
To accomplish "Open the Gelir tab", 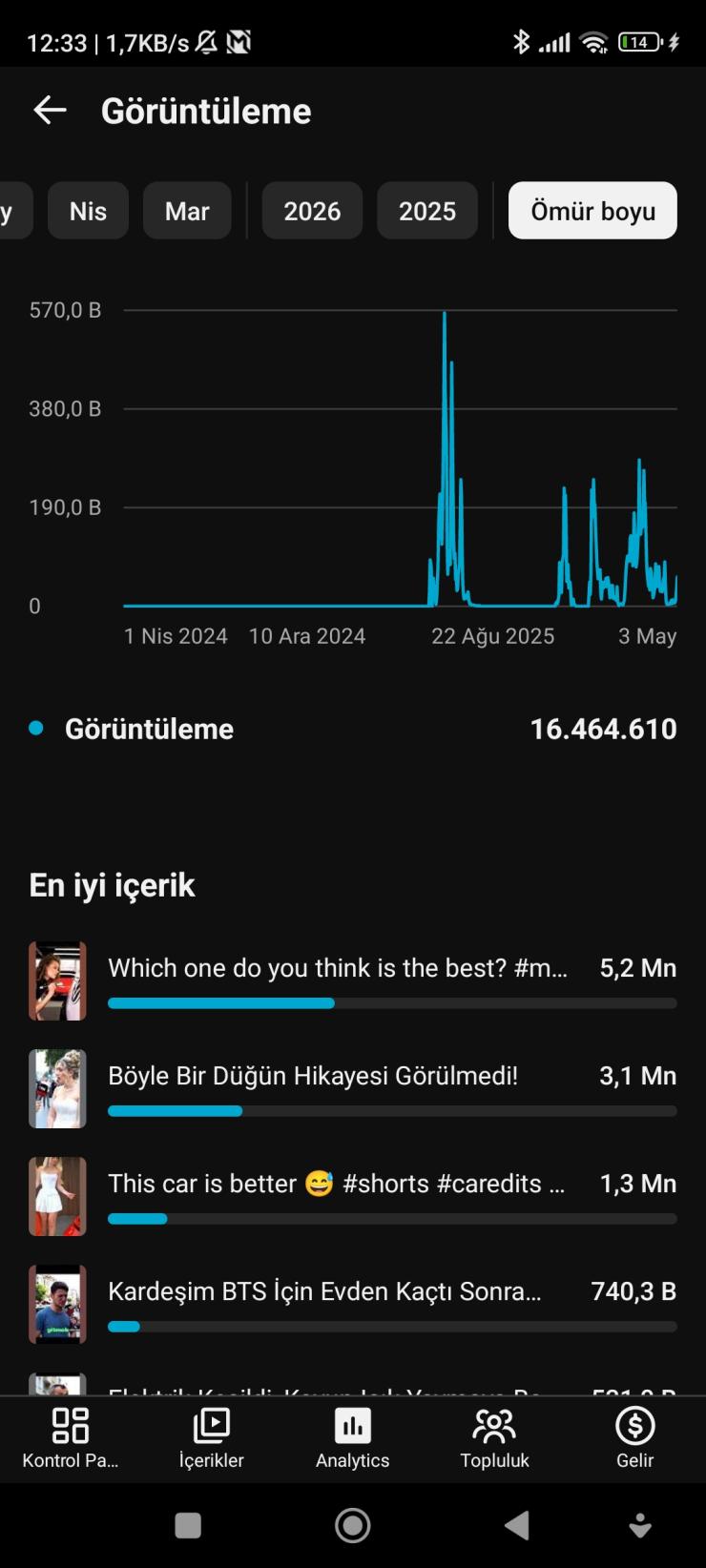I will click(x=635, y=1438).
